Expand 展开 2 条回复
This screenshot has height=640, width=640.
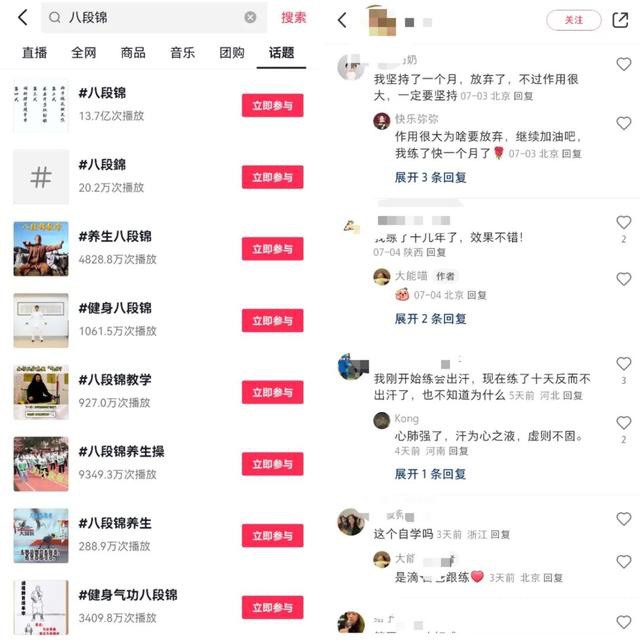pyautogui.click(x=430, y=319)
